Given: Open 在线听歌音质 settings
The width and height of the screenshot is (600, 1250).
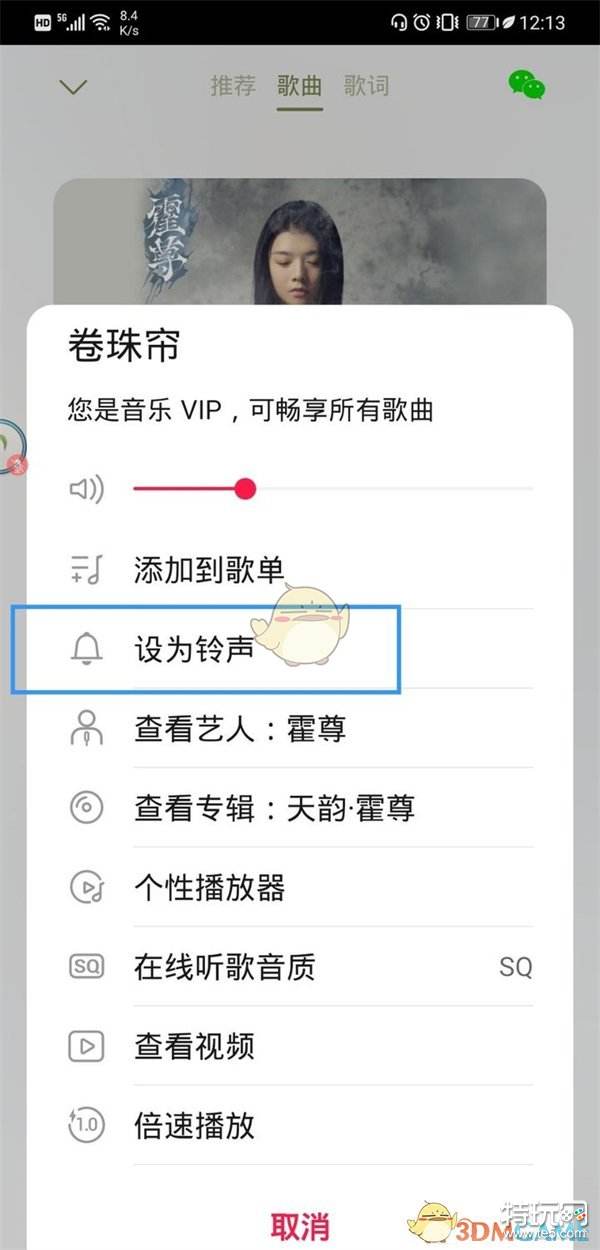Looking at the screenshot, I should coord(225,967).
